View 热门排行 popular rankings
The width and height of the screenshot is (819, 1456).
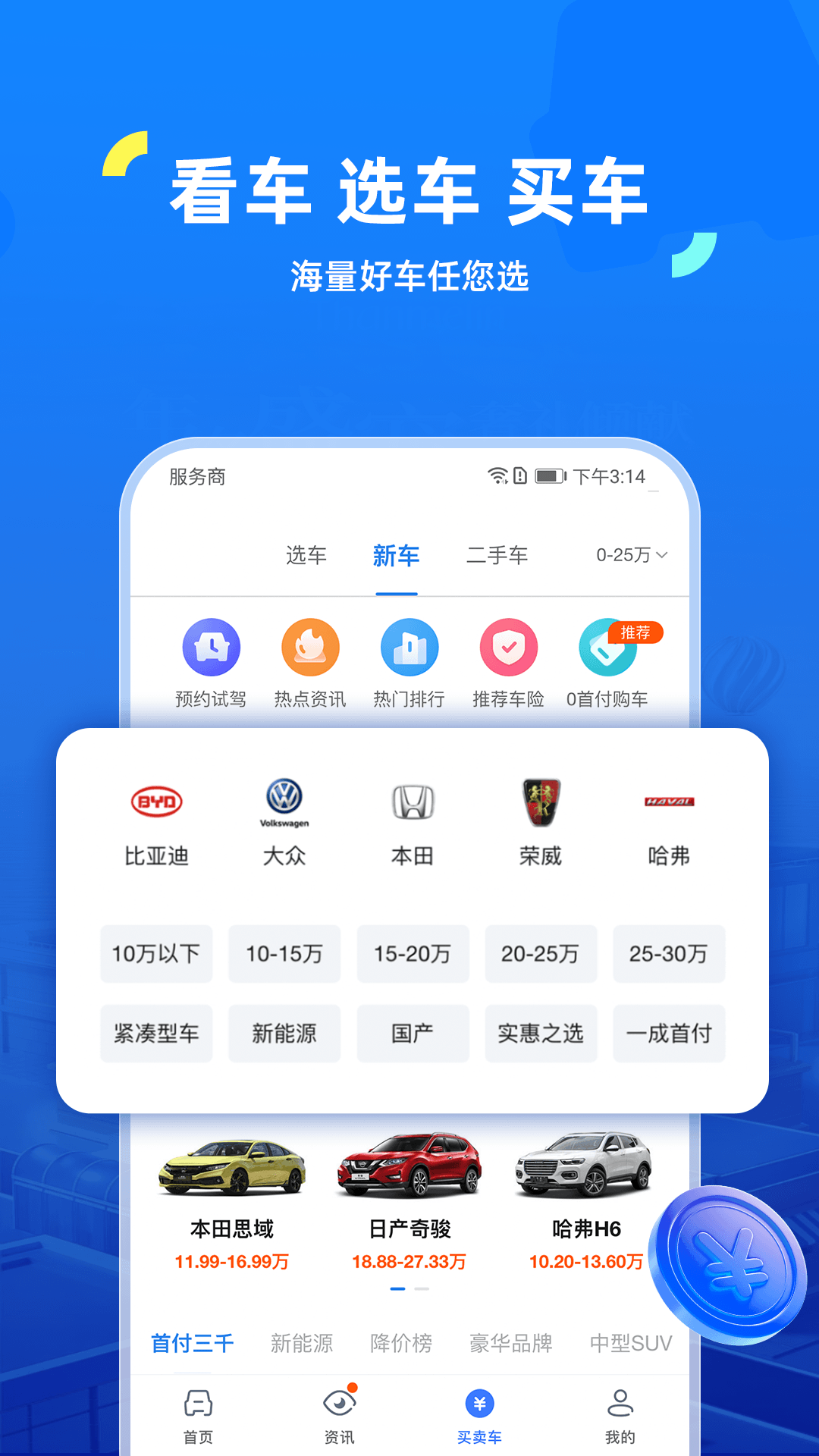[409, 662]
